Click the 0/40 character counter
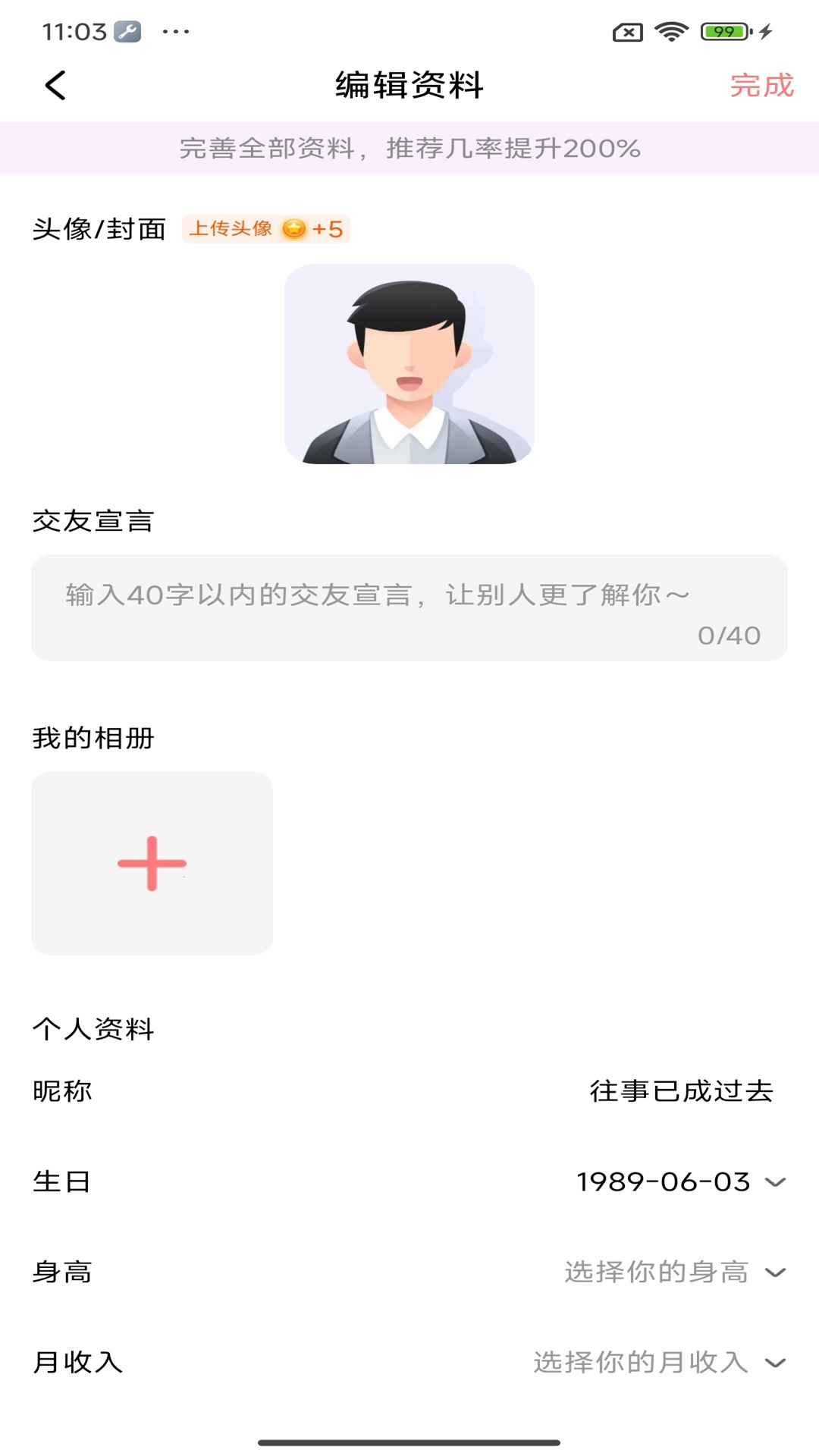The image size is (819, 1456). click(x=729, y=635)
